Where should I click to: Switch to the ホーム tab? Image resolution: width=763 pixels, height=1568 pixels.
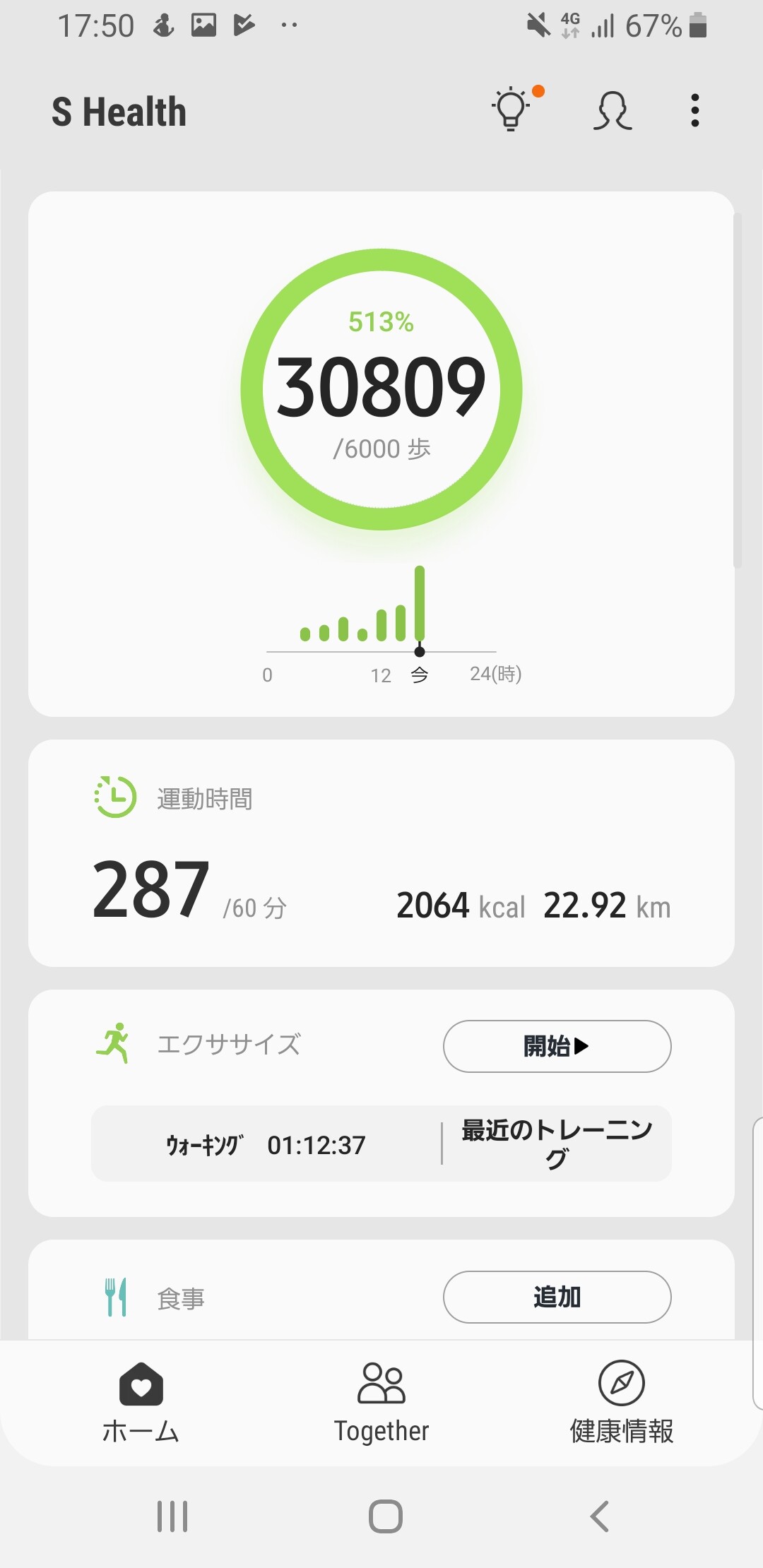[x=141, y=1402]
